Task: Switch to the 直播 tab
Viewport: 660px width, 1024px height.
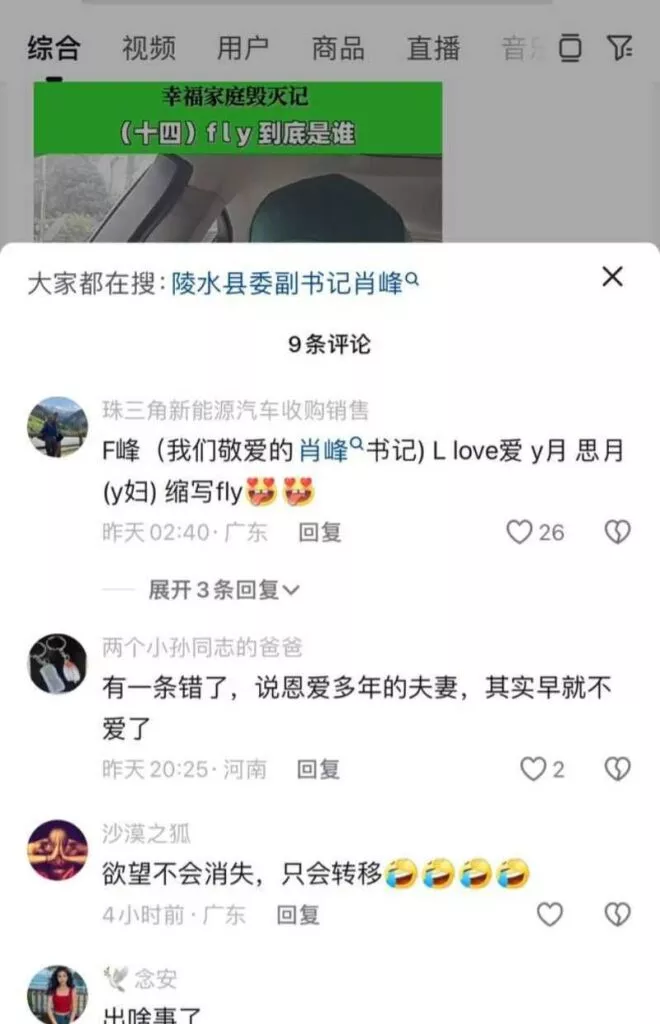Action: coord(432,48)
